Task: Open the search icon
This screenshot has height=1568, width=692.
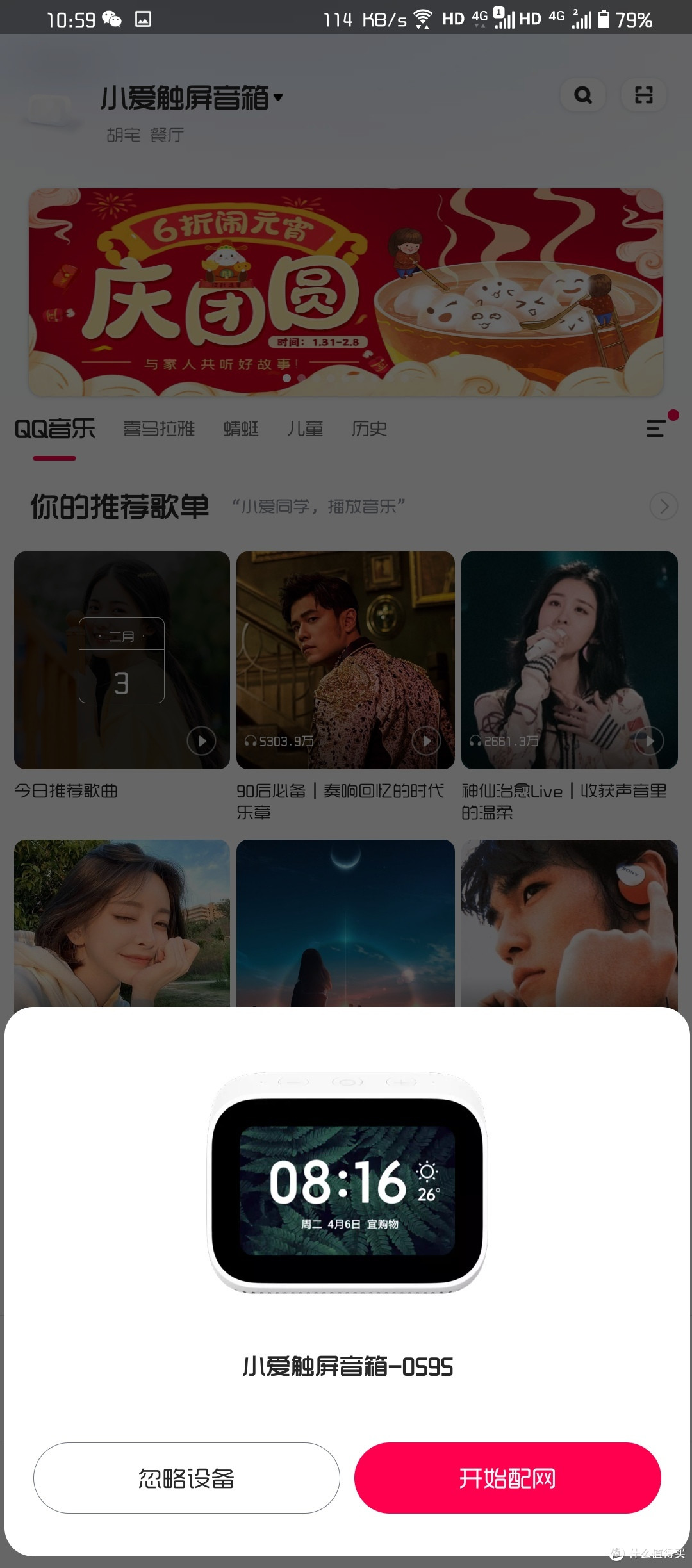Action: pos(582,95)
